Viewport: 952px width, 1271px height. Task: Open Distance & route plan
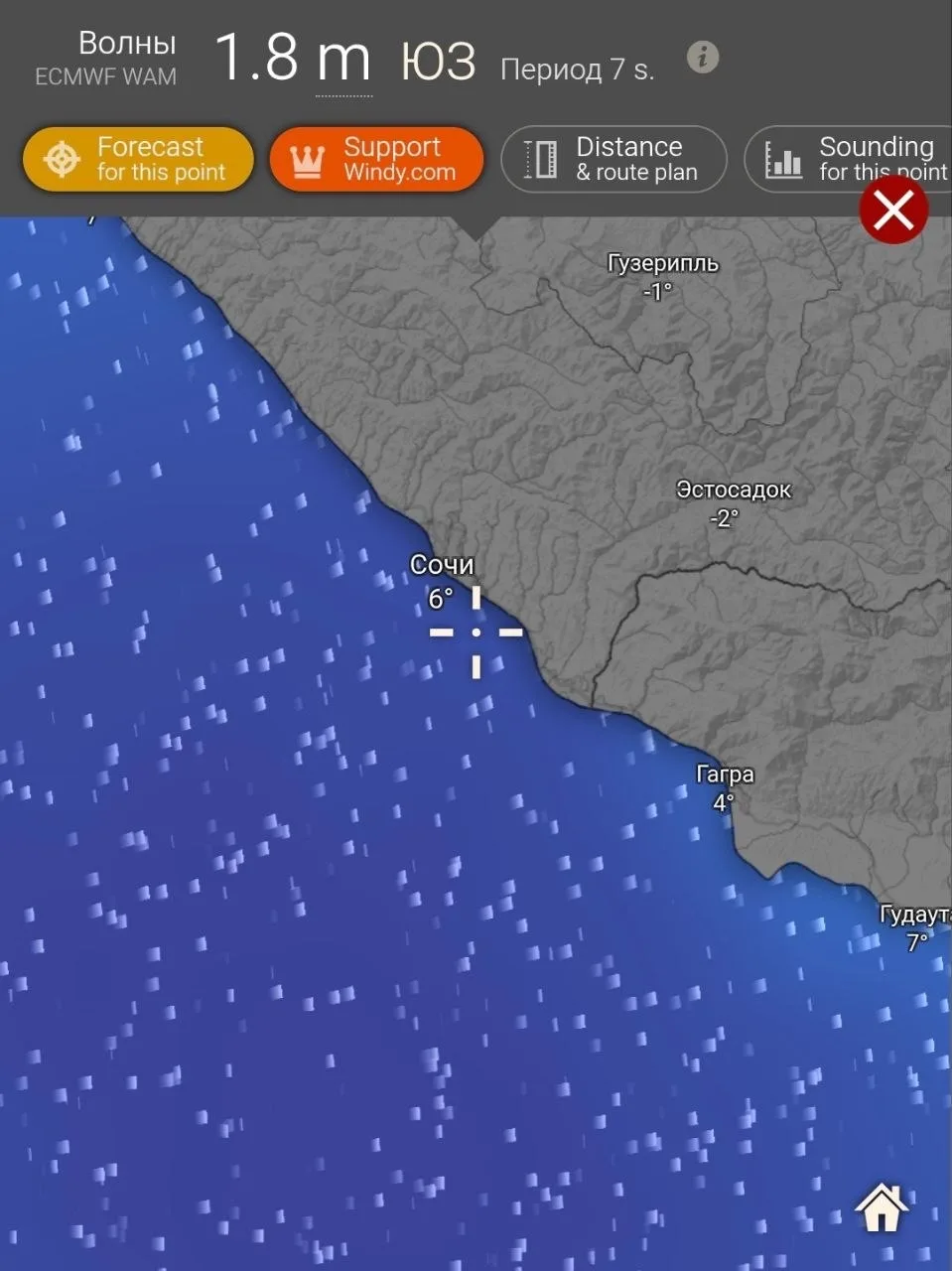(613, 159)
